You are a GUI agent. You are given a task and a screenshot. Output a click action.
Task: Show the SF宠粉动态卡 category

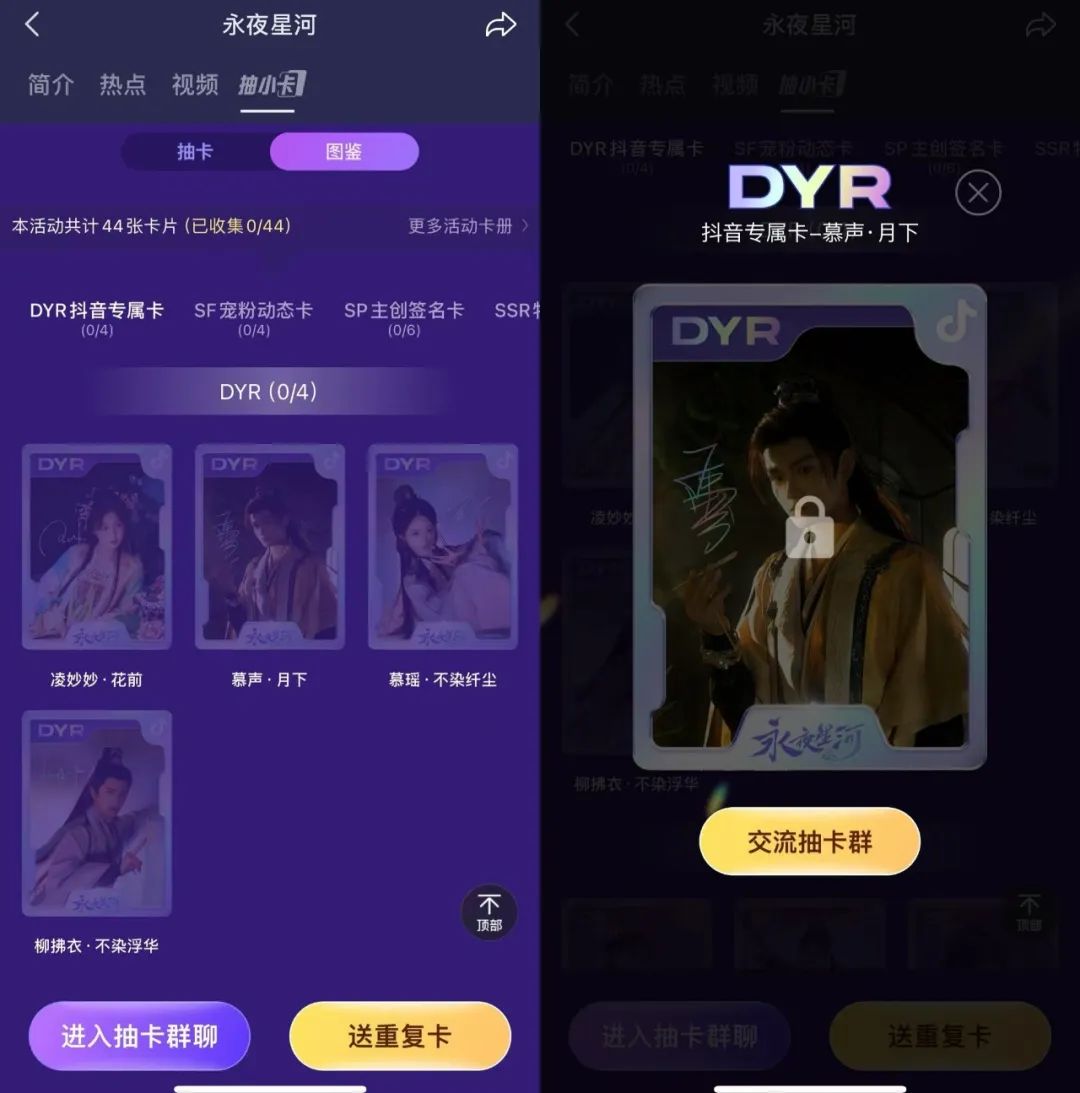click(253, 316)
